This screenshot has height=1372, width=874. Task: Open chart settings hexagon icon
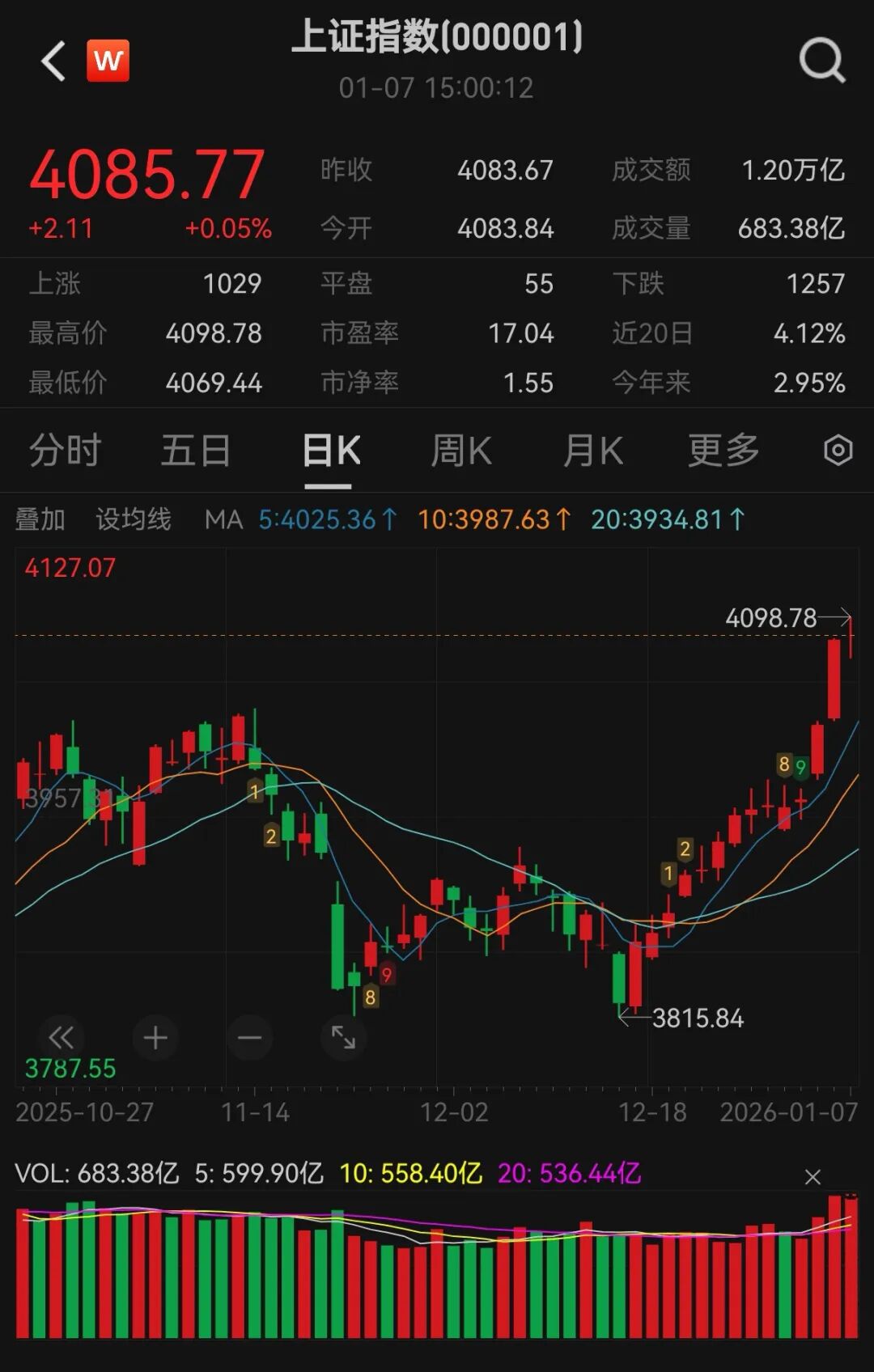(838, 451)
